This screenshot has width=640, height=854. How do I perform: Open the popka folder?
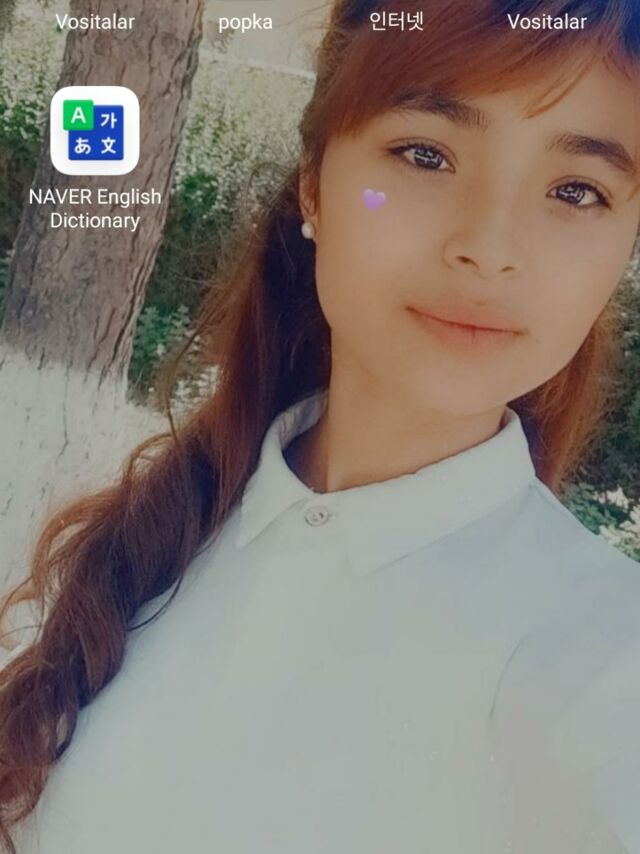point(245,21)
